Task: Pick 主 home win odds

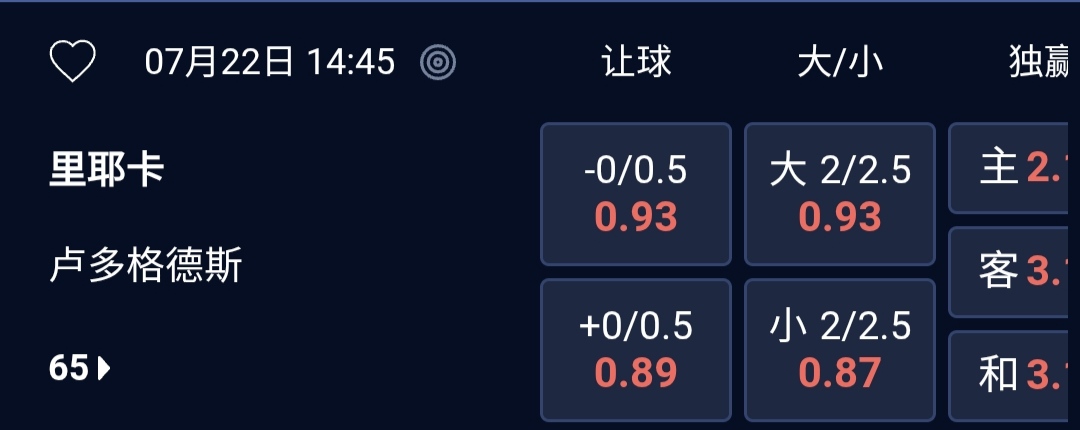Action: point(1015,169)
